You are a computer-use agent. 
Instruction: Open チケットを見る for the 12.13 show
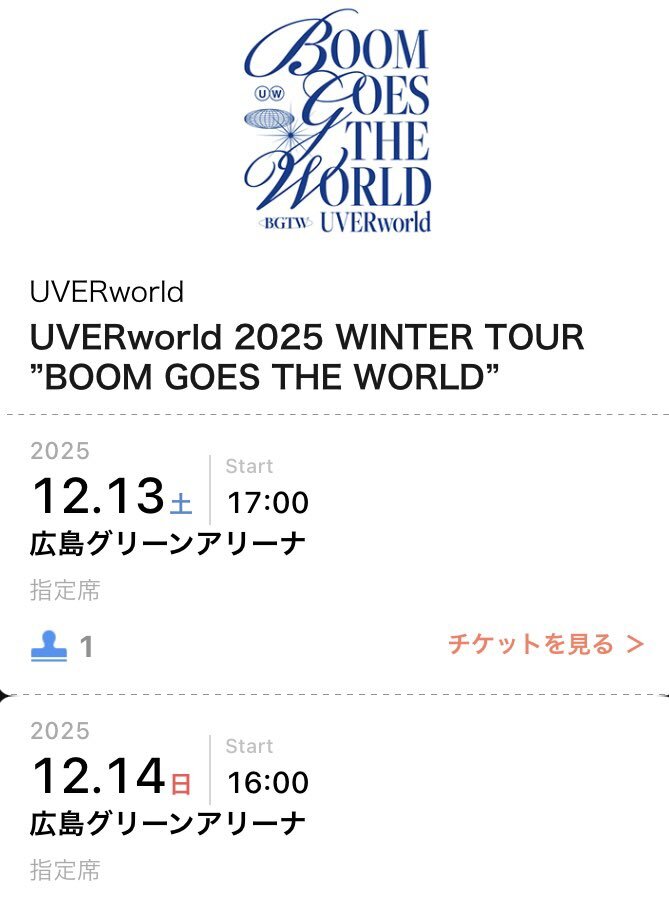pos(545,644)
